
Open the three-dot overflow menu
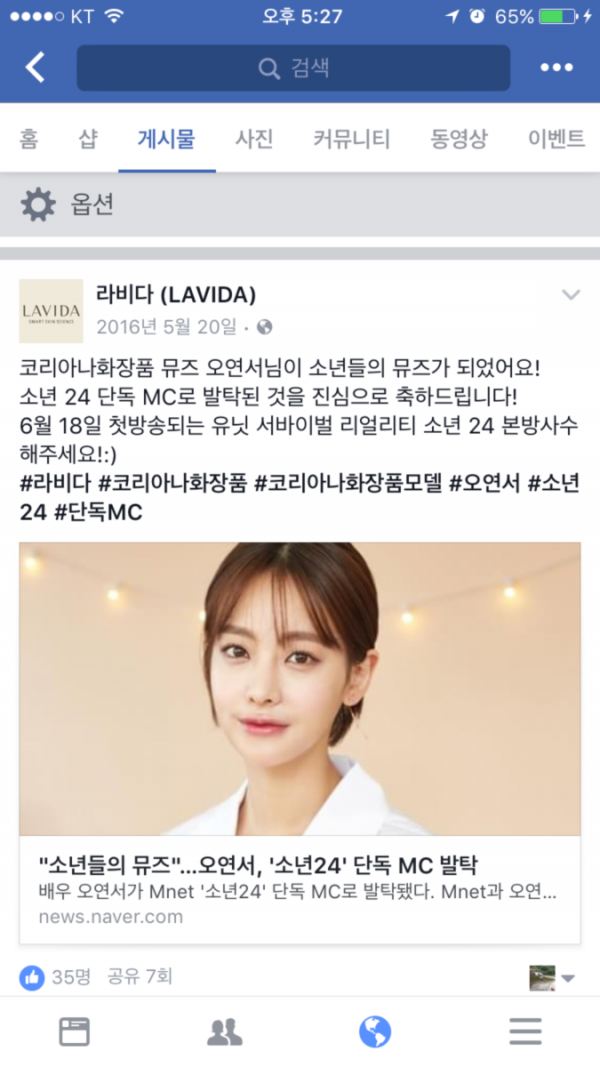pos(556,68)
